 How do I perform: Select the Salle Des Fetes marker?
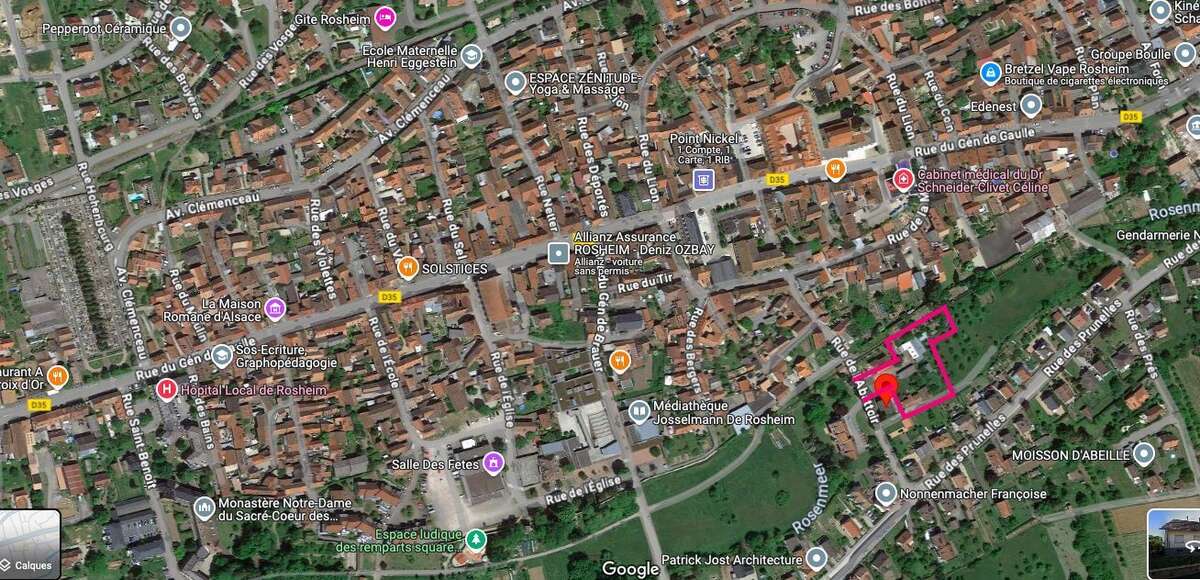click(492, 462)
